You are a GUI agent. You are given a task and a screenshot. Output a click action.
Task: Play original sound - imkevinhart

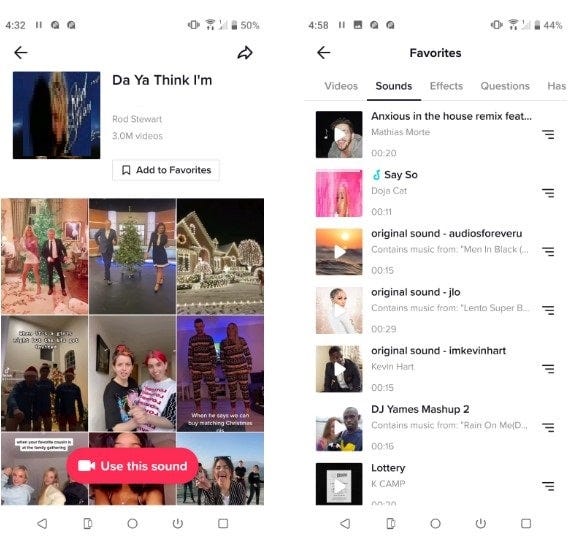point(339,369)
